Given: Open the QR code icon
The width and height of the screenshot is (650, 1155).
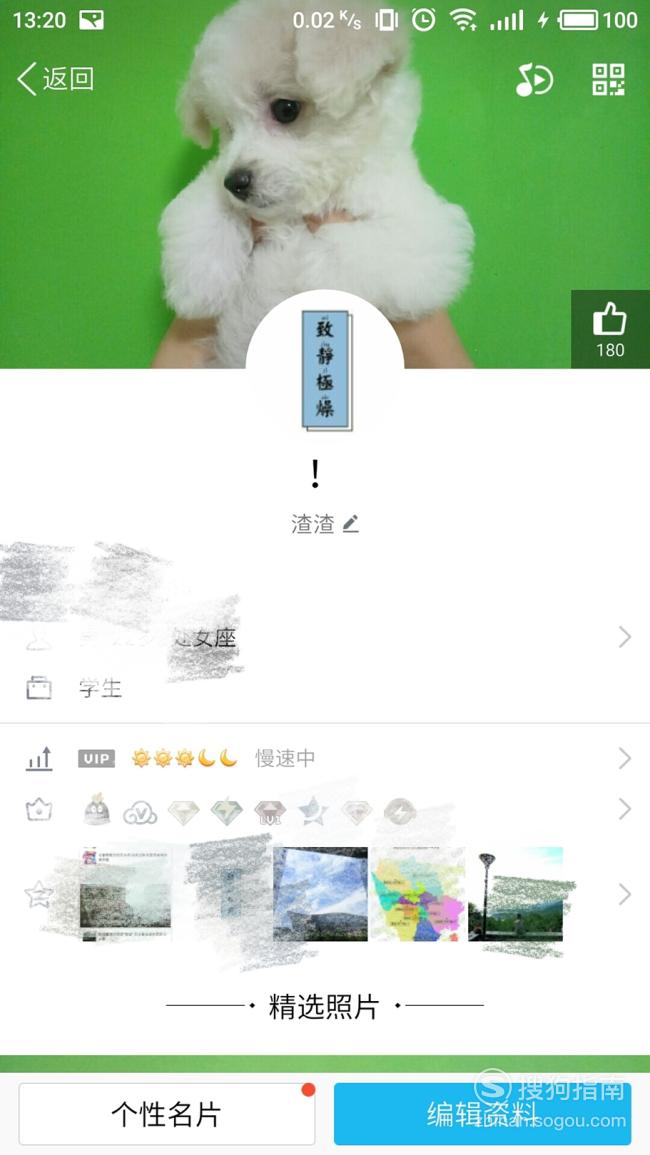Looking at the screenshot, I should click(608, 80).
